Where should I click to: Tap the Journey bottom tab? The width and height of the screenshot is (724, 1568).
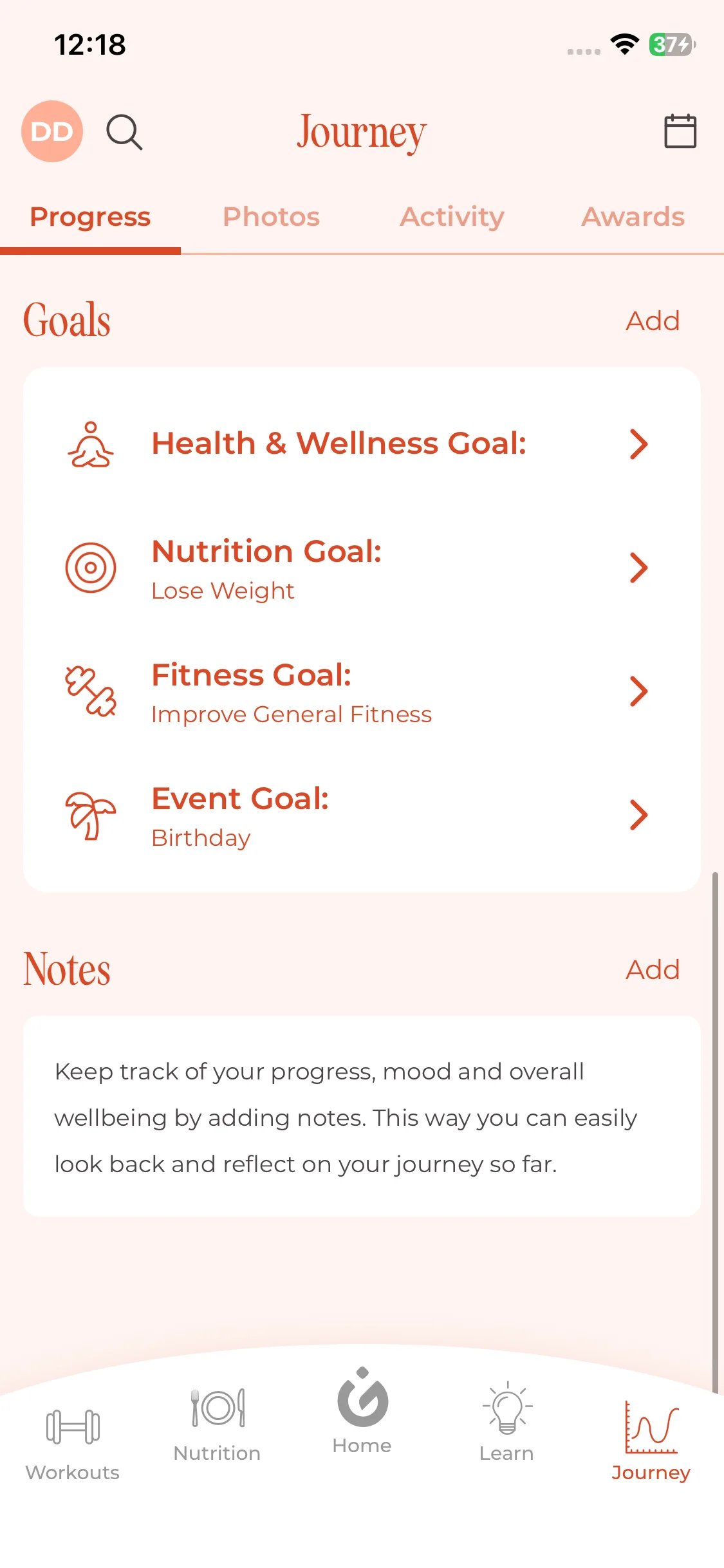pos(651,1442)
